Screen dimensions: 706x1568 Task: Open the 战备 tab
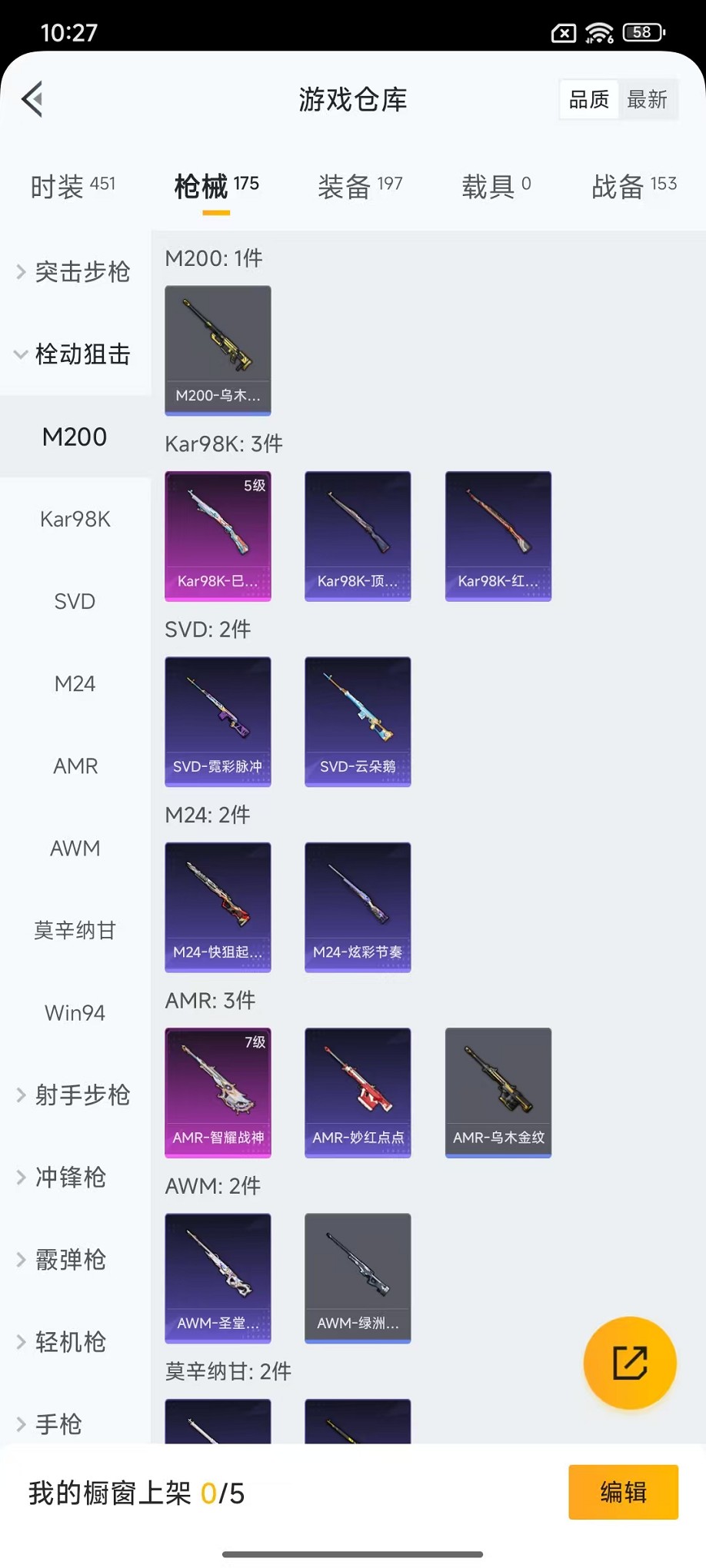pyautogui.click(x=634, y=186)
